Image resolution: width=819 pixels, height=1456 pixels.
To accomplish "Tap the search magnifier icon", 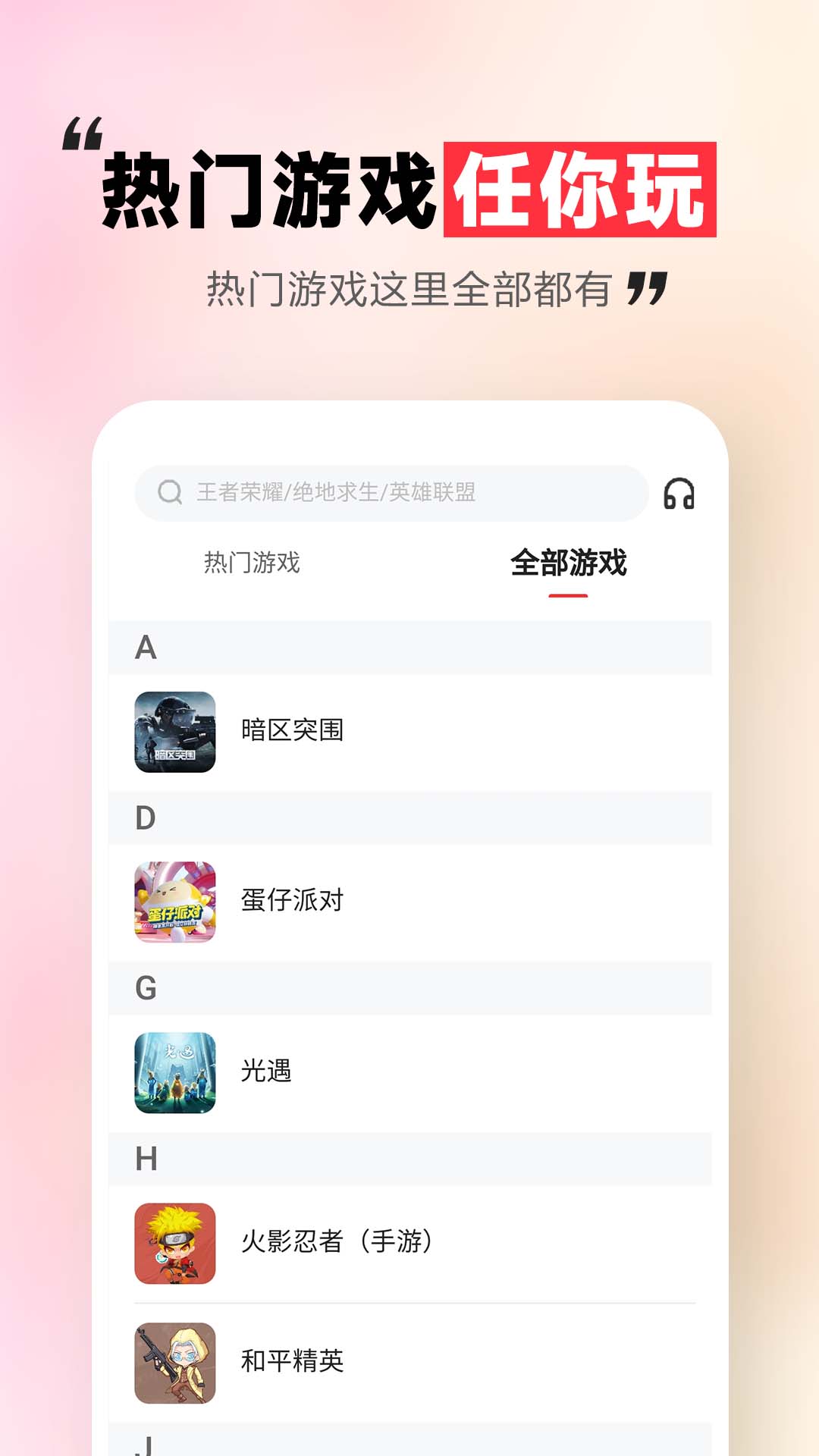I will [x=168, y=491].
